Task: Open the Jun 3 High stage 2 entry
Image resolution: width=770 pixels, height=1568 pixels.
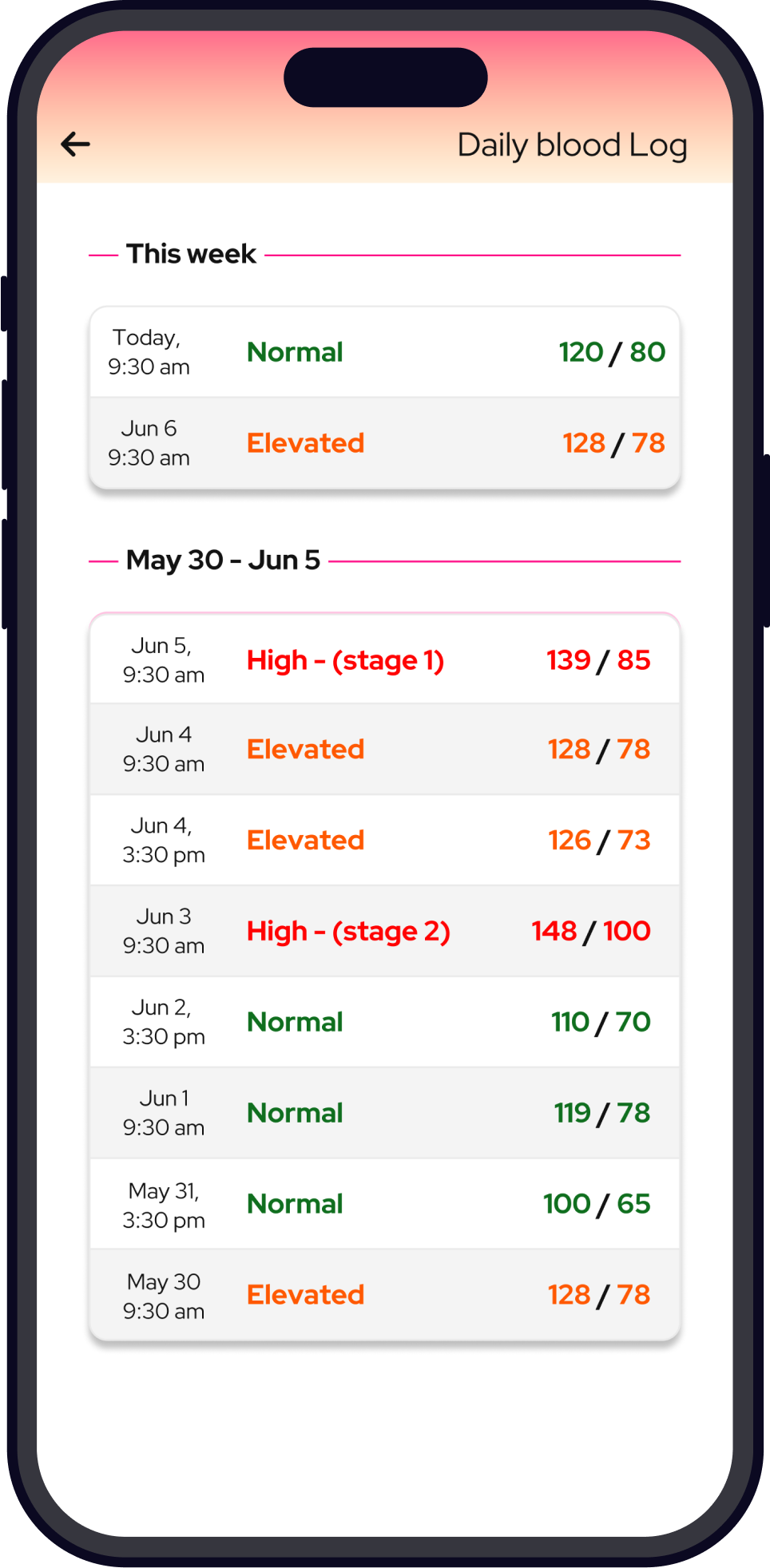Action: (x=384, y=931)
